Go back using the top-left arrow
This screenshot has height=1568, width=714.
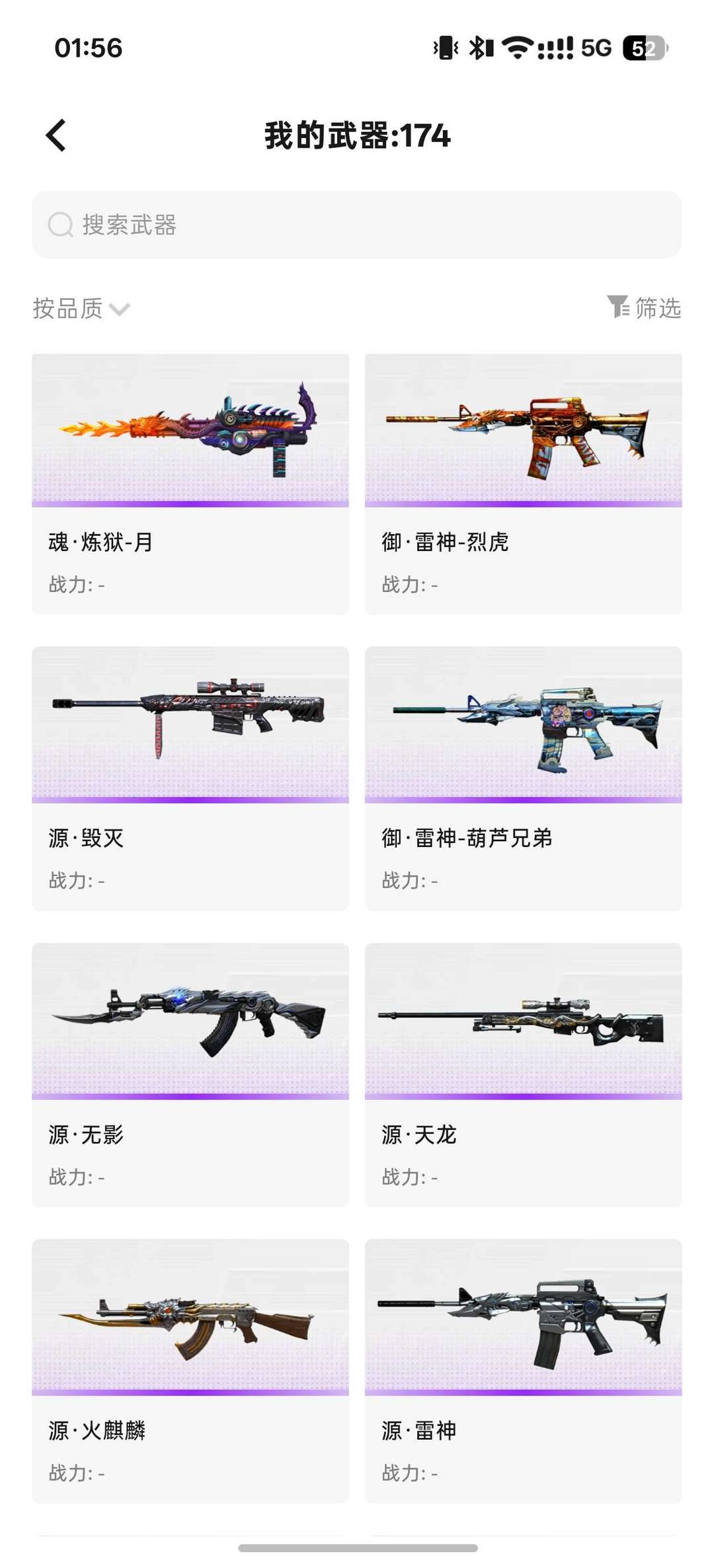(56, 135)
